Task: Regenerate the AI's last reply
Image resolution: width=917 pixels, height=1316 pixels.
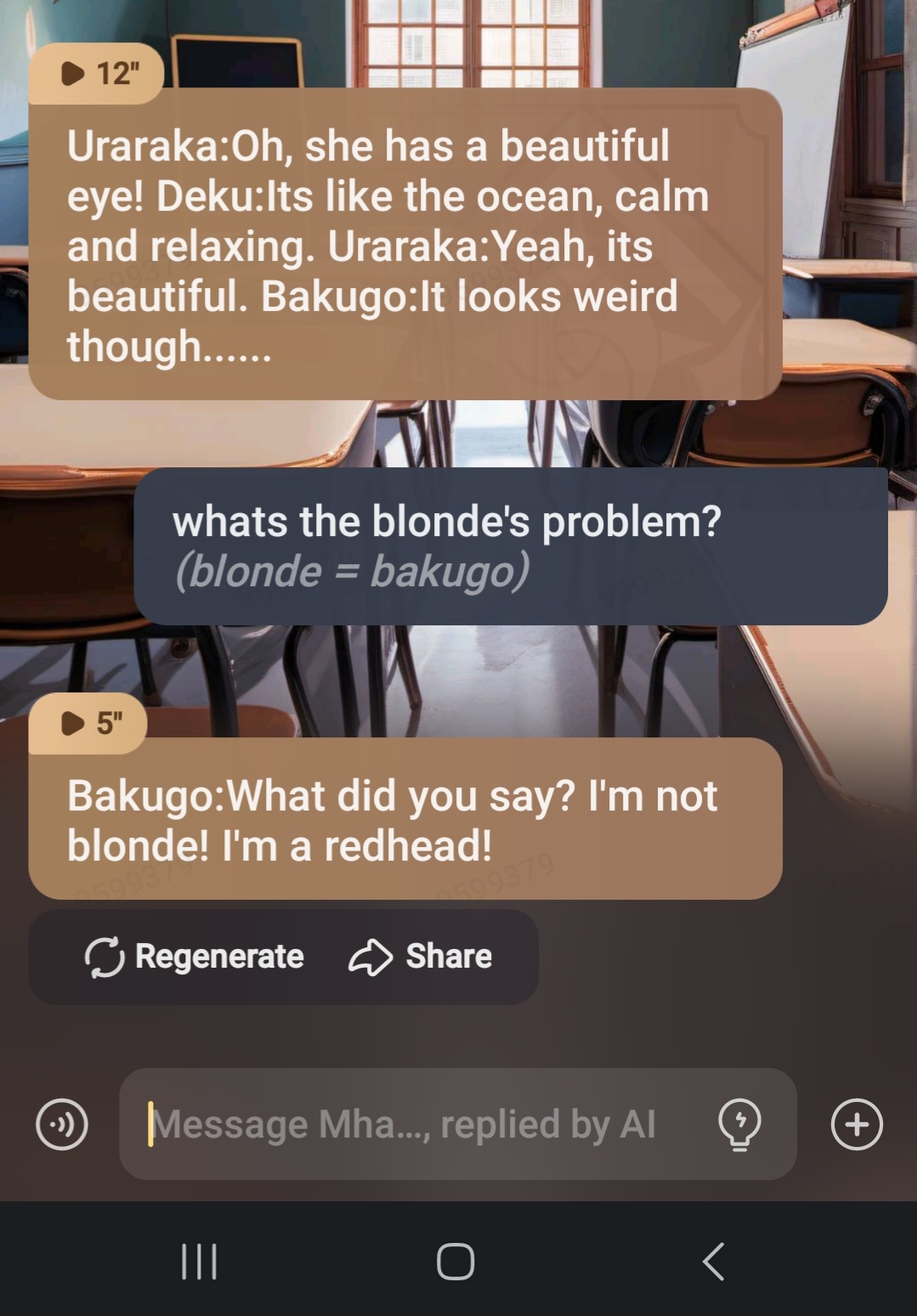Action: point(195,957)
